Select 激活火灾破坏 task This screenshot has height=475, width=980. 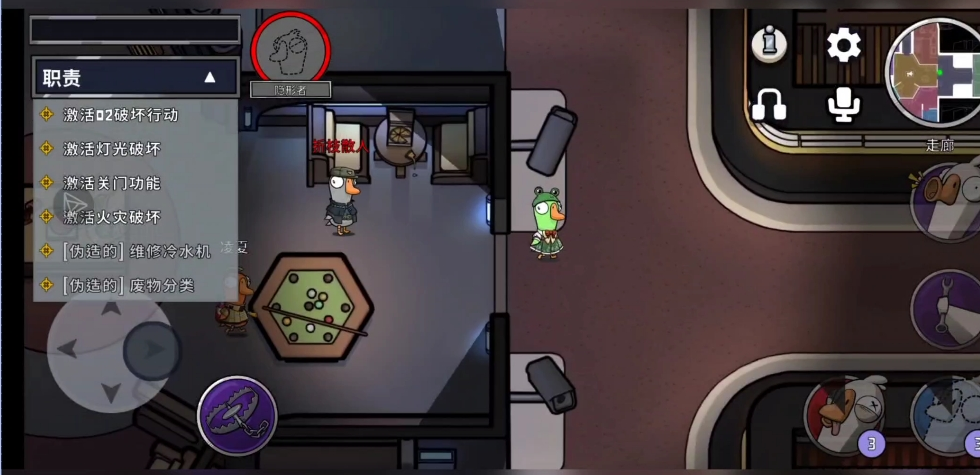(111, 217)
